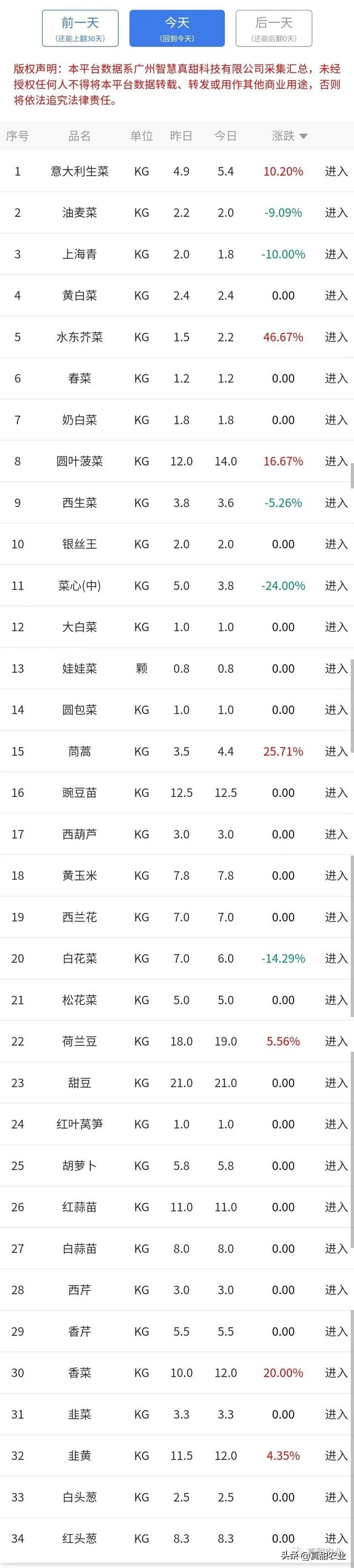Open 进入 for 白头葱
Screen dimensions: 354x1568
336,1497
